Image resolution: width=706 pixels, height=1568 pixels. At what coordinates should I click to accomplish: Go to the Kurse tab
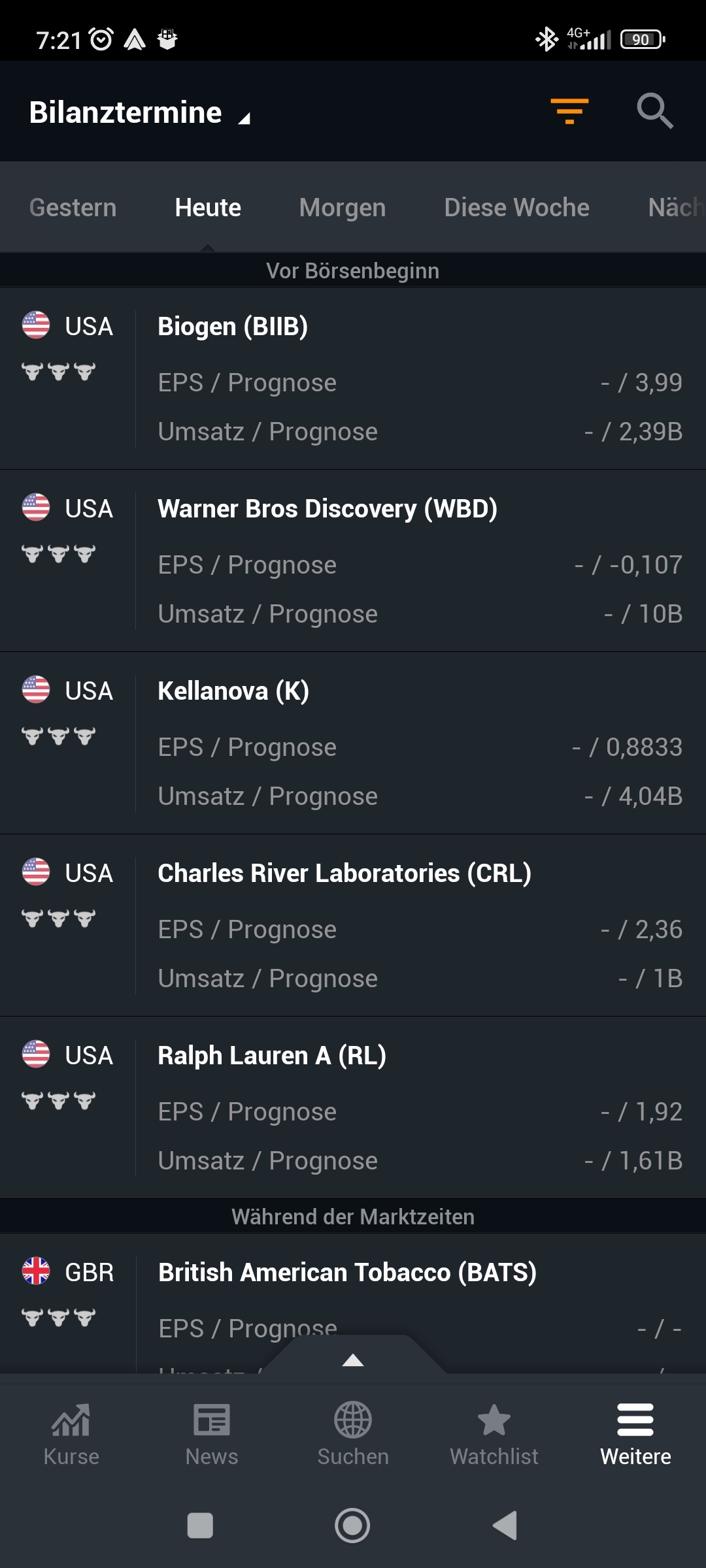[x=71, y=1434]
